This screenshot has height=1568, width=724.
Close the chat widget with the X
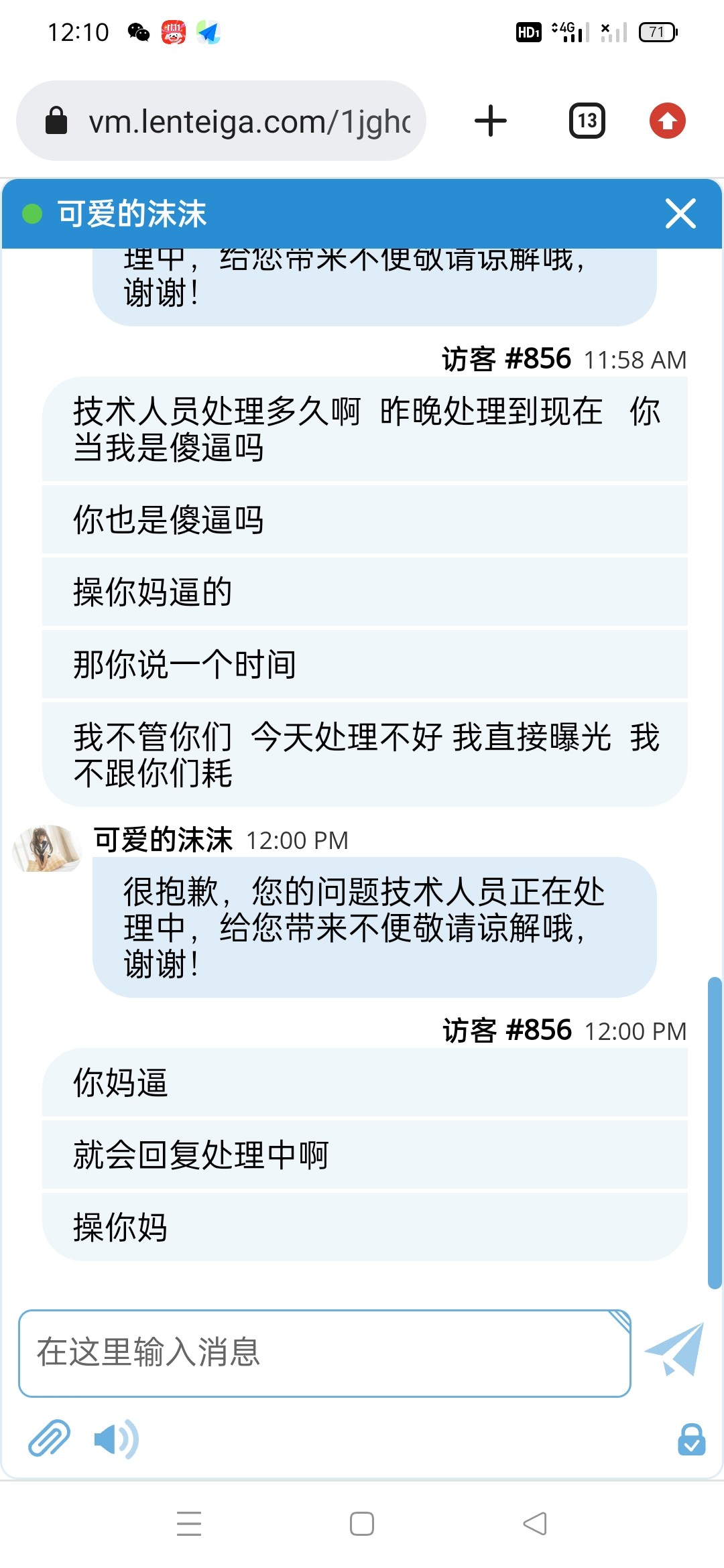point(680,214)
